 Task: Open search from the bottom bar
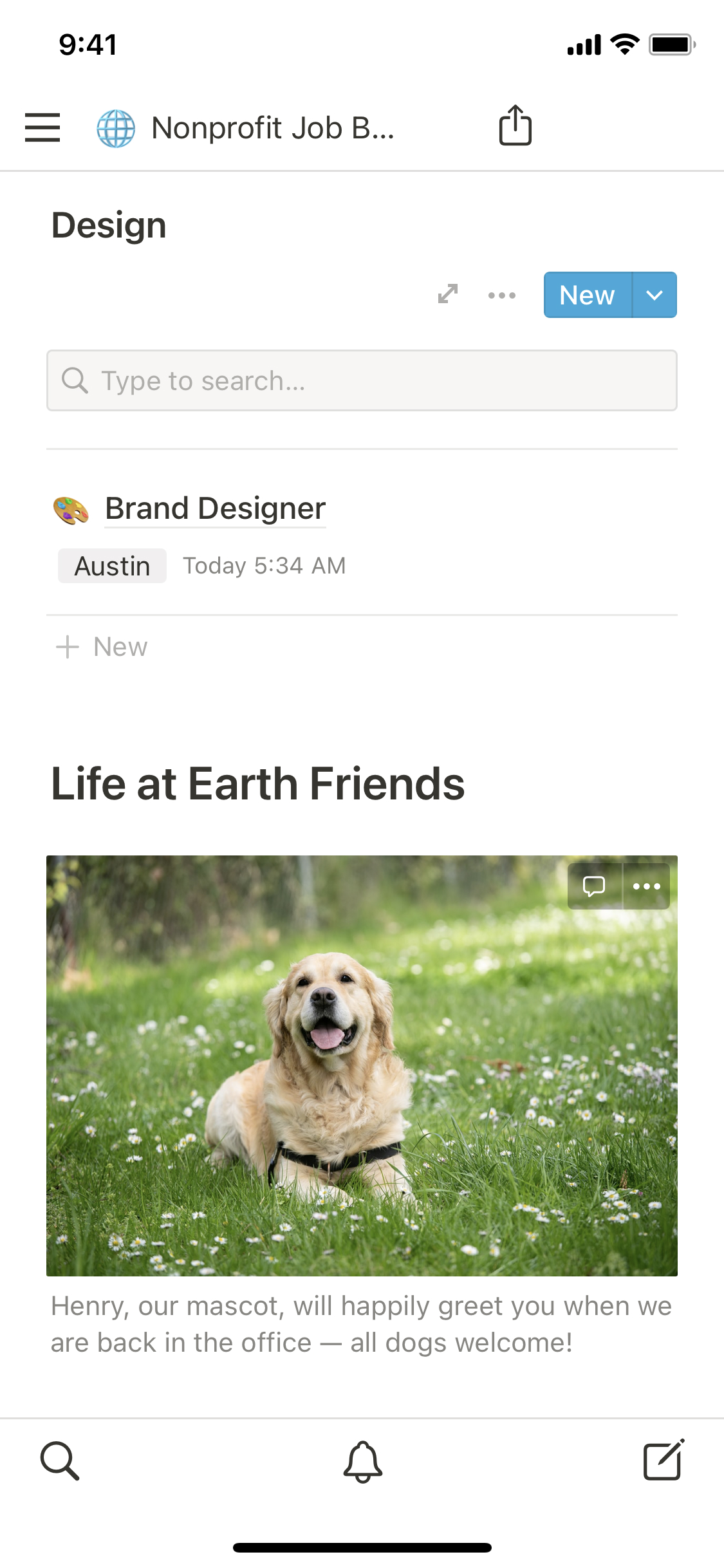60,1461
